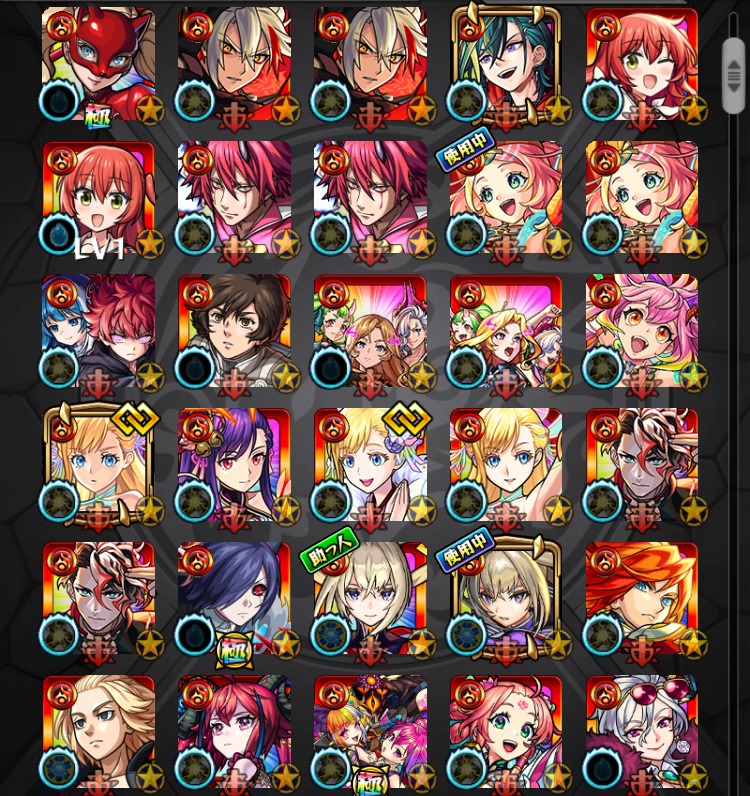Image resolution: width=750 pixels, height=796 pixels.
Task: Select the pink-haired girl labeled 使用中
Action: [x=506, y=198]
